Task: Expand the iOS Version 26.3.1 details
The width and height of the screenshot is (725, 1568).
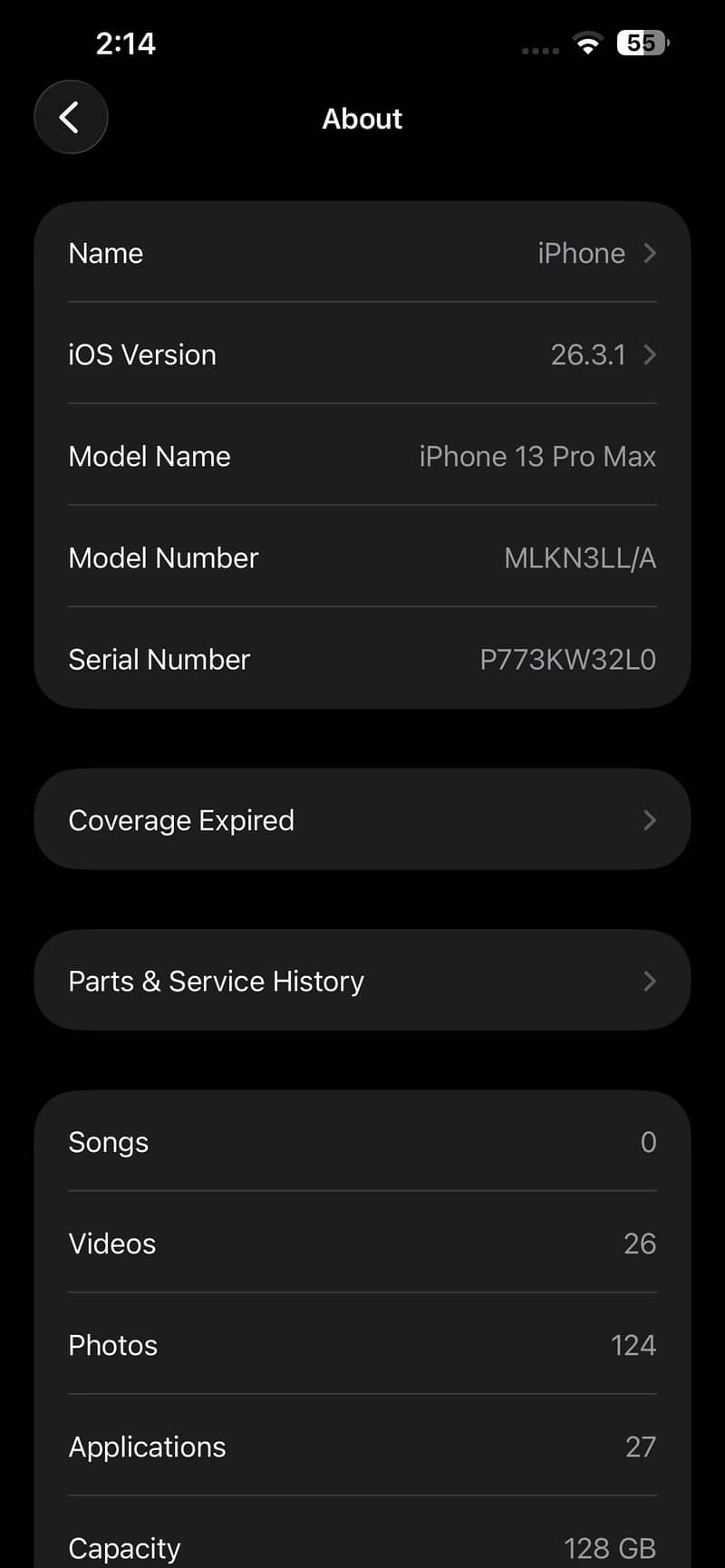Action: coord(362,355)
